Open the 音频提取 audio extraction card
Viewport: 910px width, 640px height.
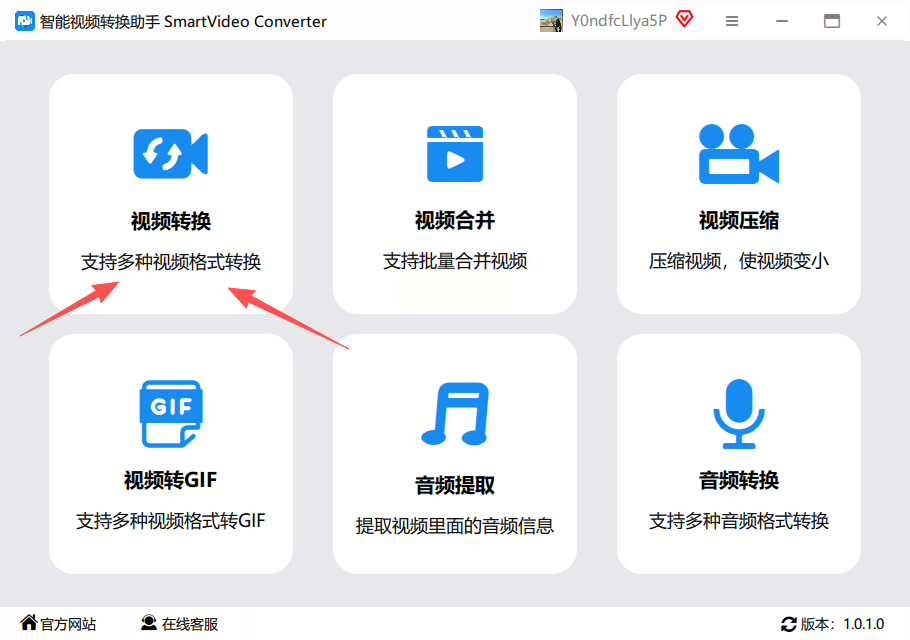click(454, 453)
